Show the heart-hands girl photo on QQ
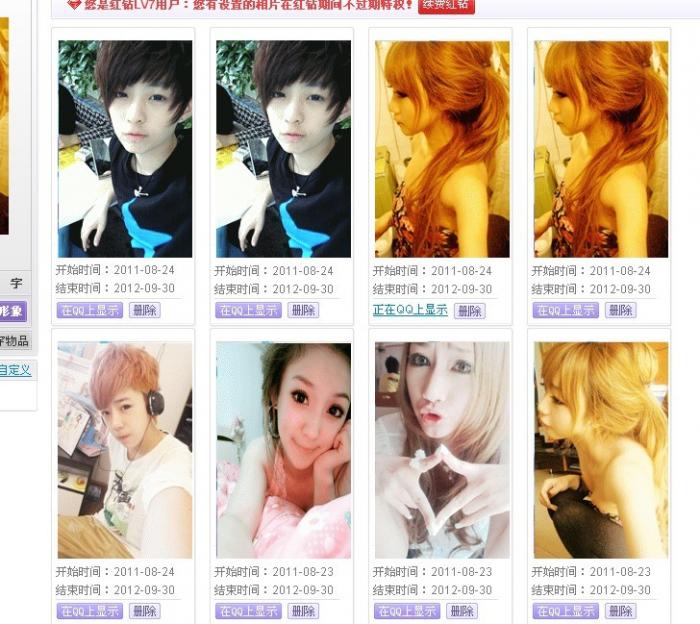 pos(407,611)
